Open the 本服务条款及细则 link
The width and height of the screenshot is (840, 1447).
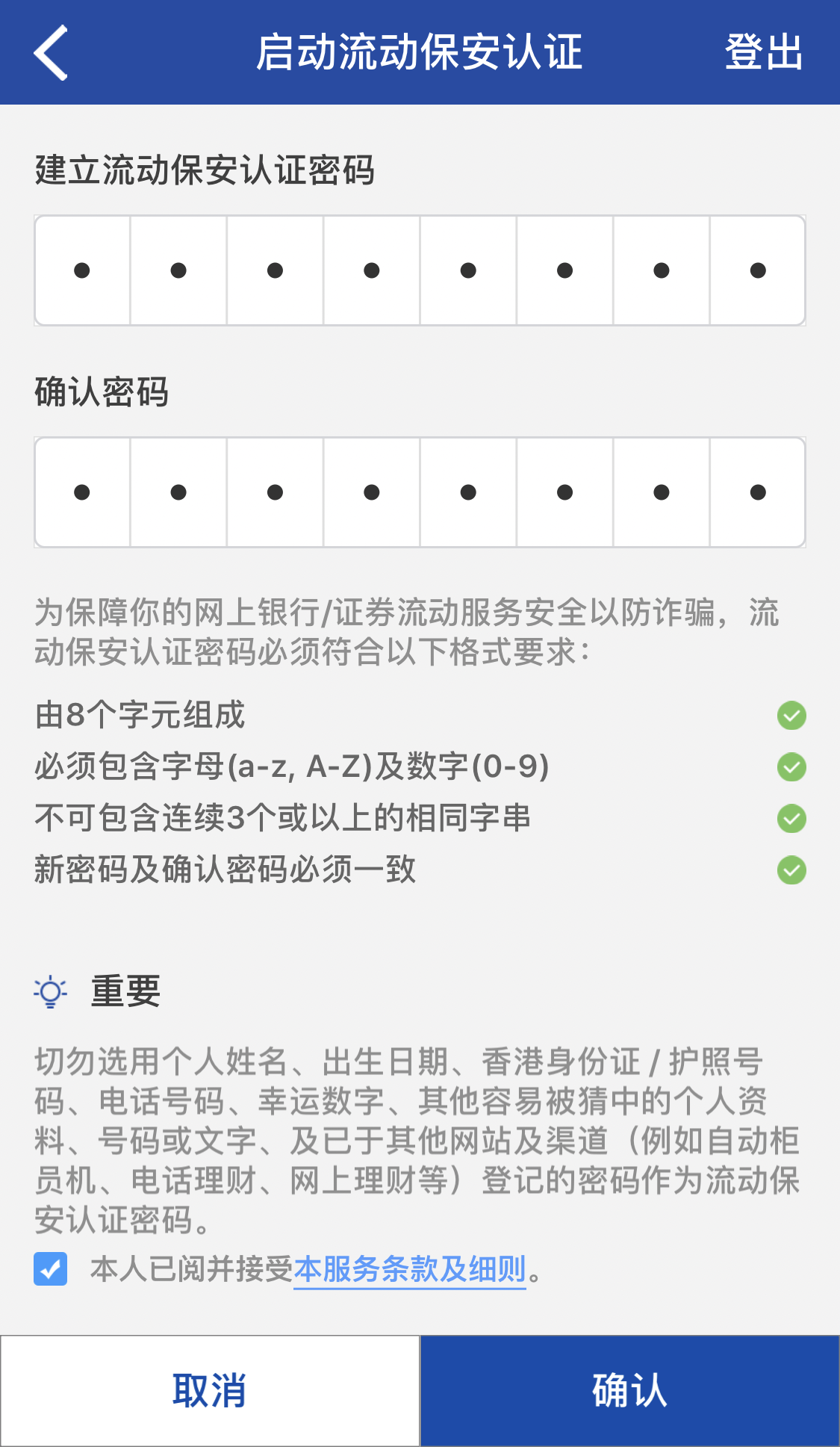tap(410, 1269)
